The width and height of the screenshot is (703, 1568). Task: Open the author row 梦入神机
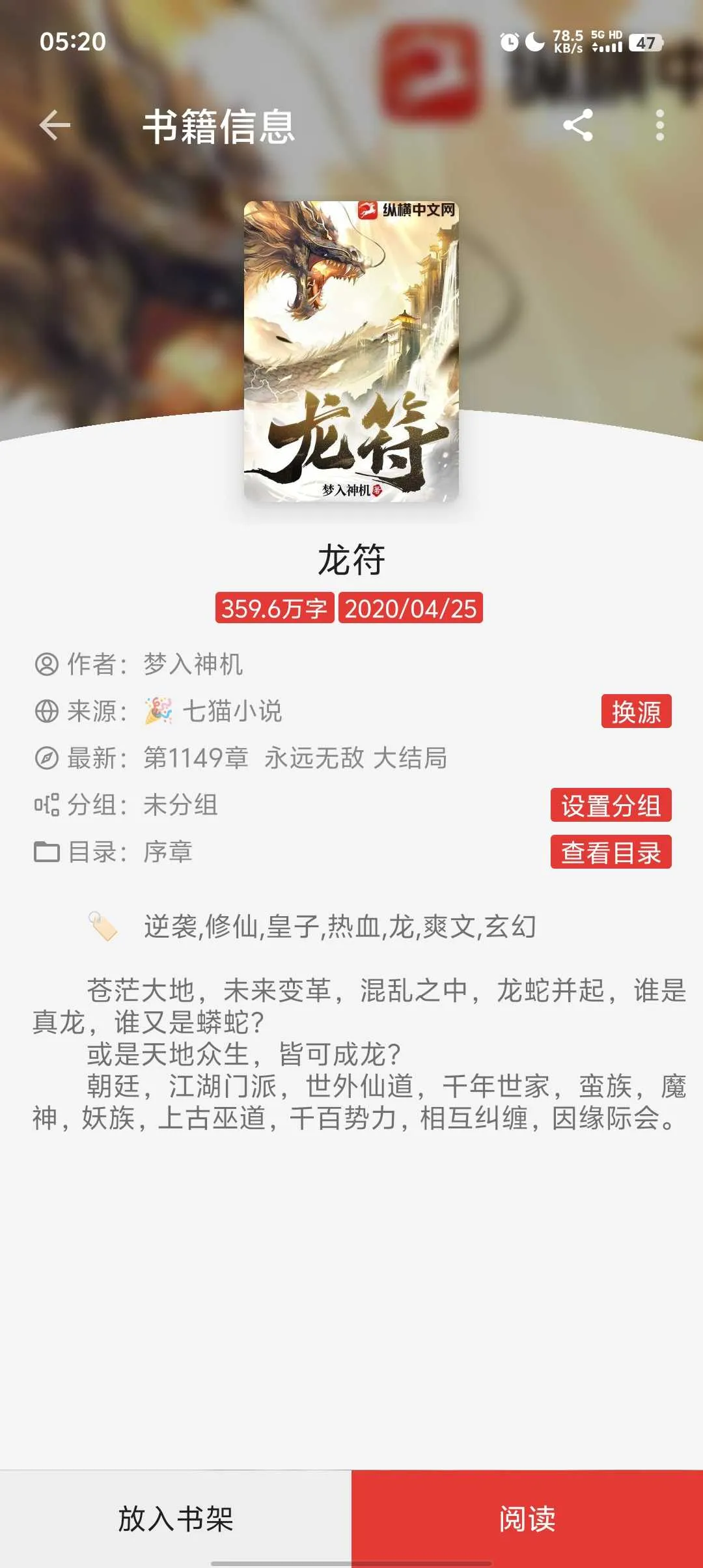point(193,664)
